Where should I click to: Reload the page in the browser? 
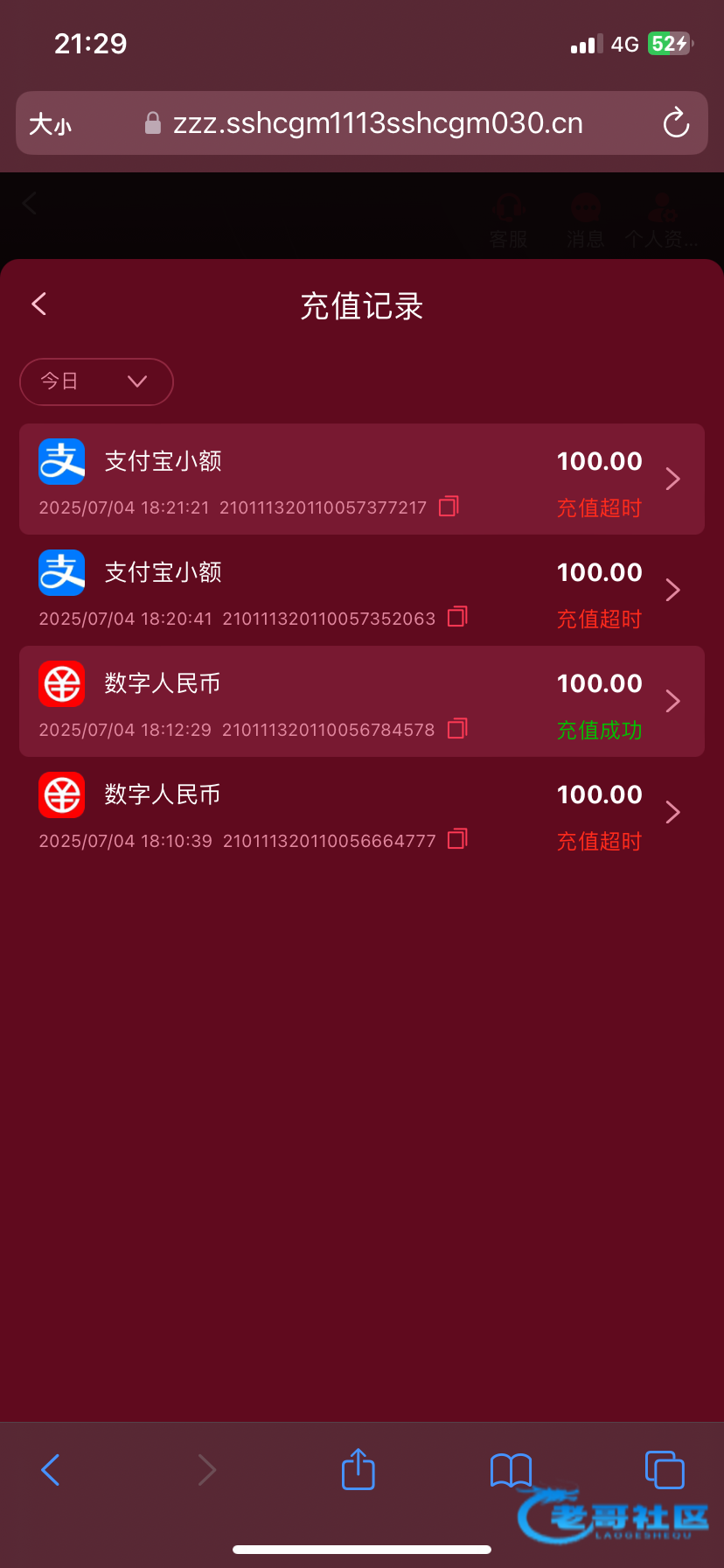(676, 123)
